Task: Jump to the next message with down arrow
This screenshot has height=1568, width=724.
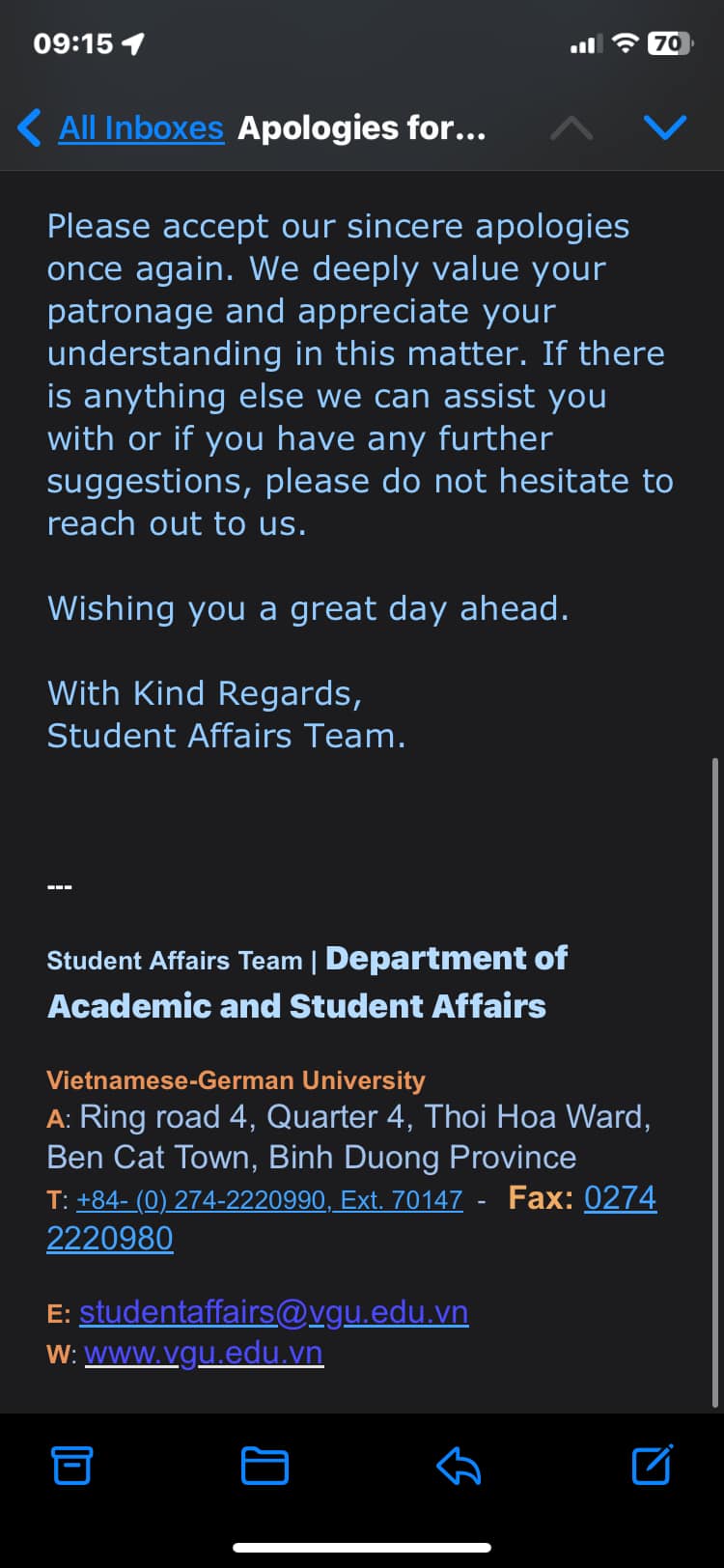Action: [665, 127]
